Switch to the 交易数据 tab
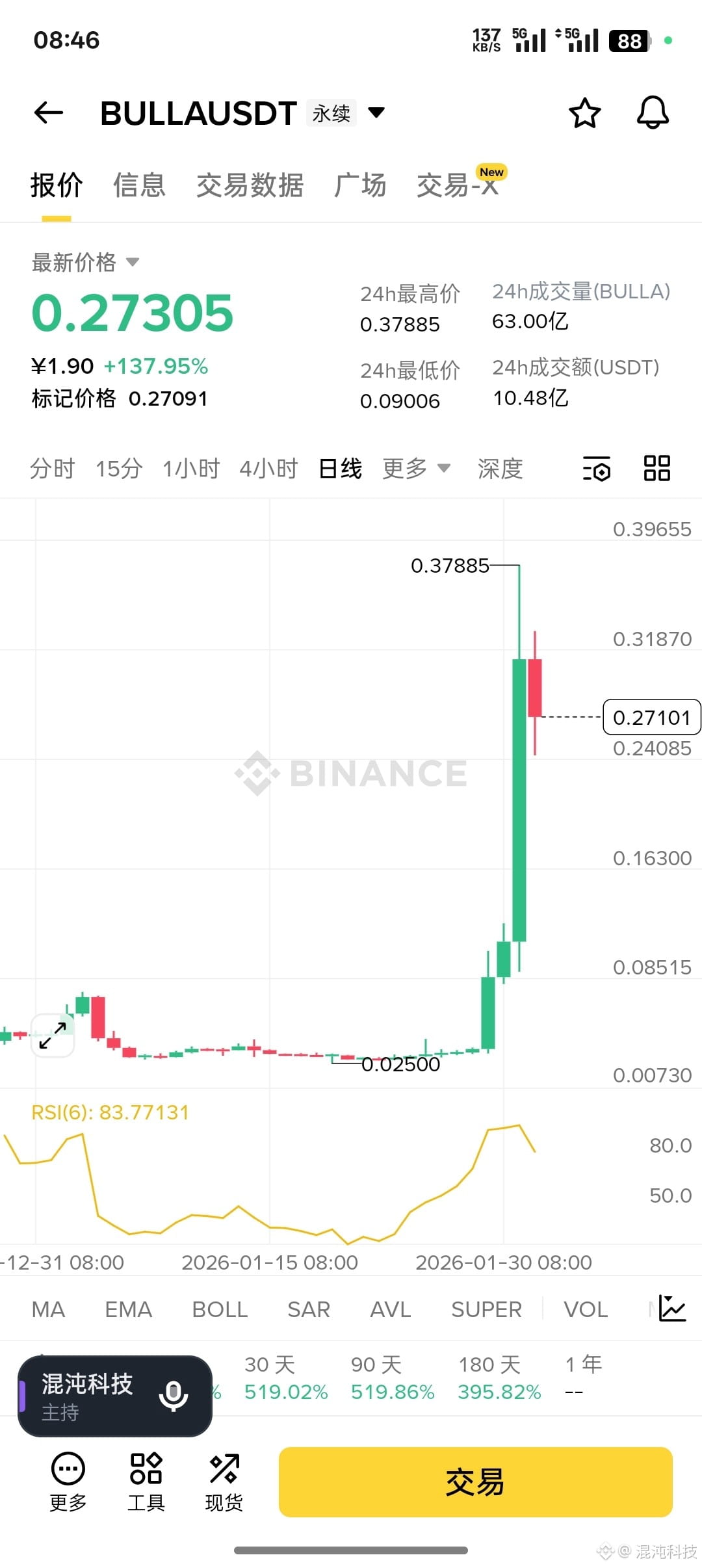The width and height of the screenshot is (702, 1568). click(250, 185)
